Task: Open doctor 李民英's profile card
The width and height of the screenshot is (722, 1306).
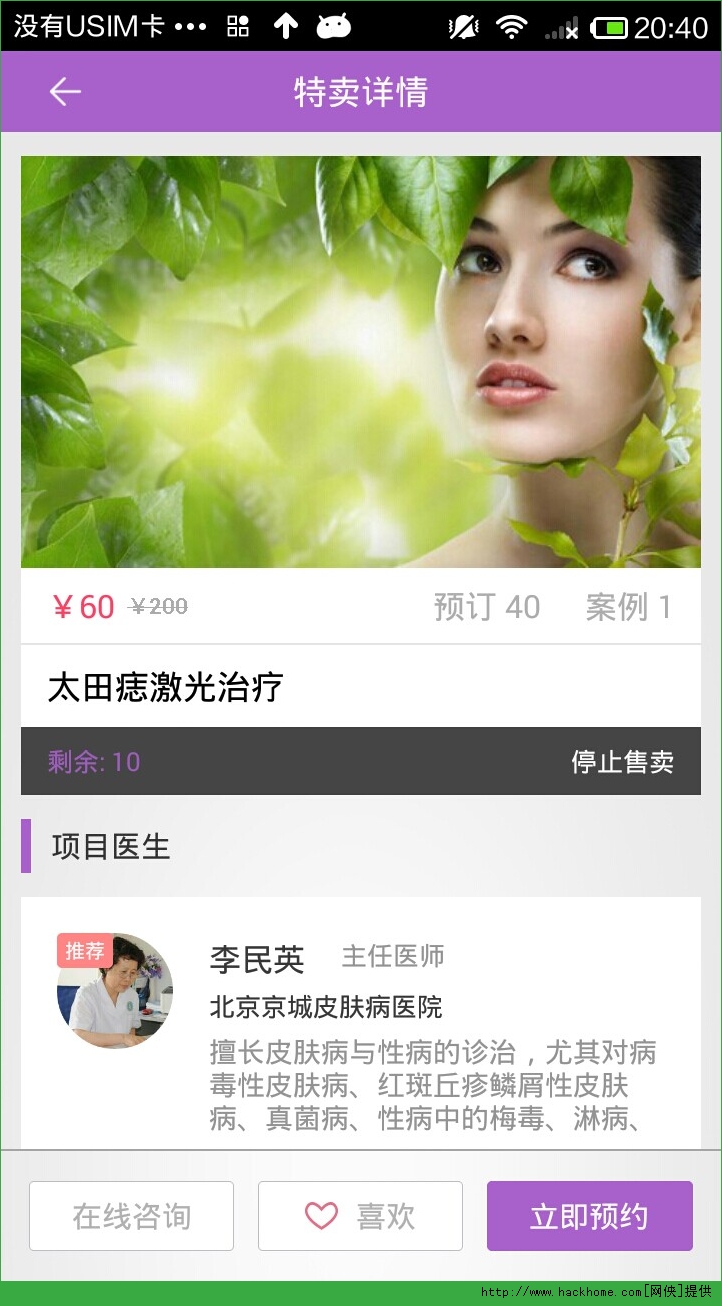Action: click(360, 1020)
